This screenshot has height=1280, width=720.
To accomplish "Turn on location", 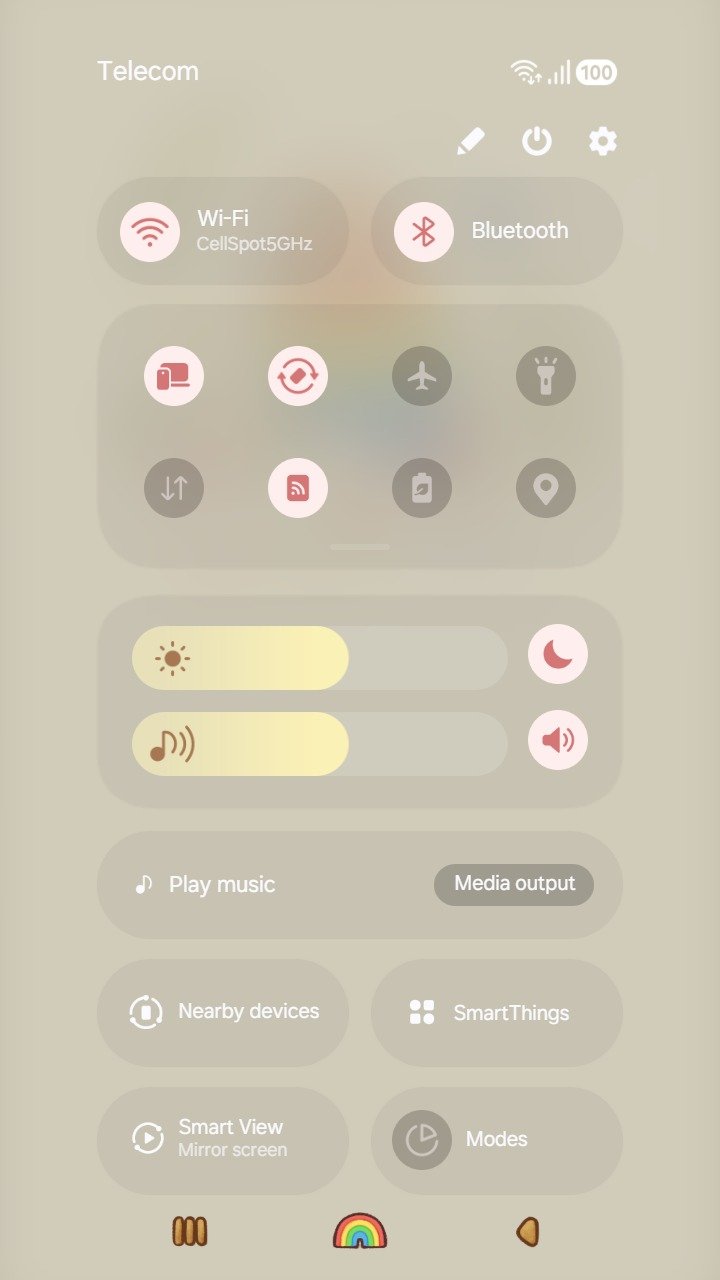I will tap(546, 488).
